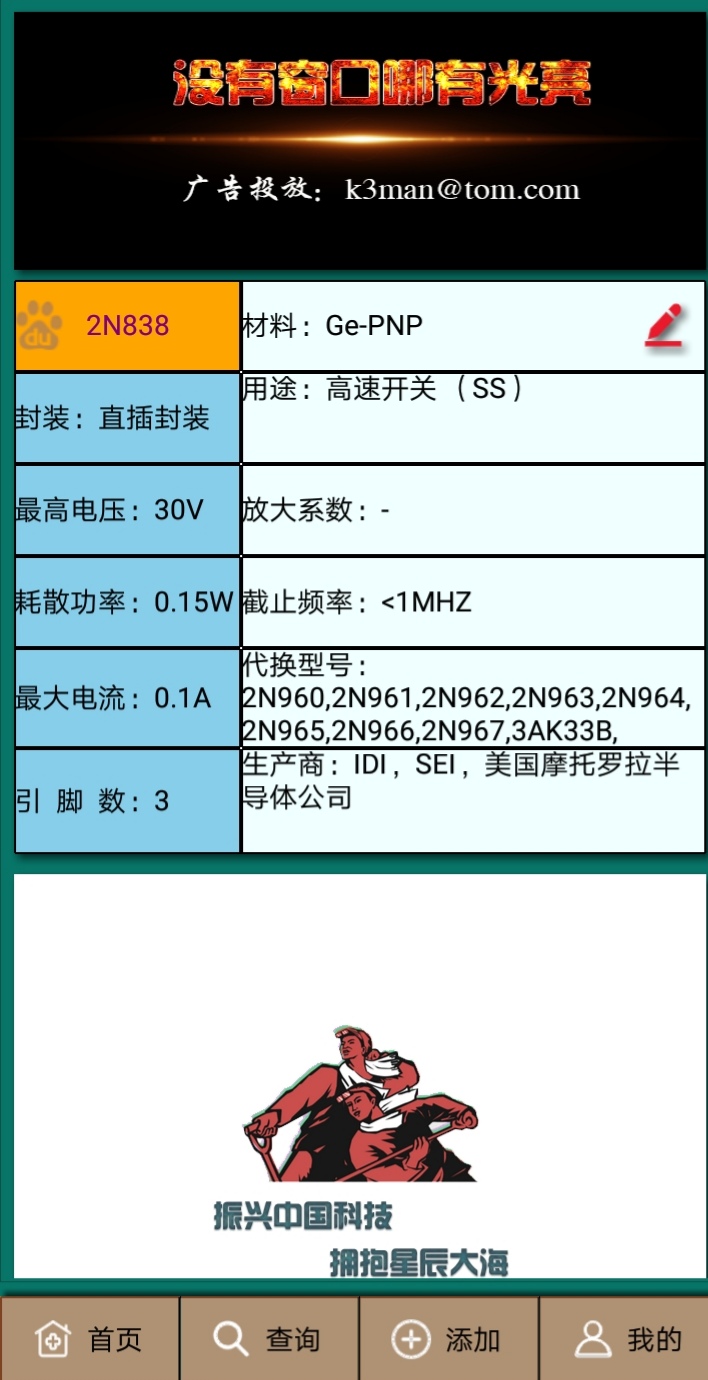Go to 首页 home tab
The image size is (708, 1380).
coord(89,1339)
